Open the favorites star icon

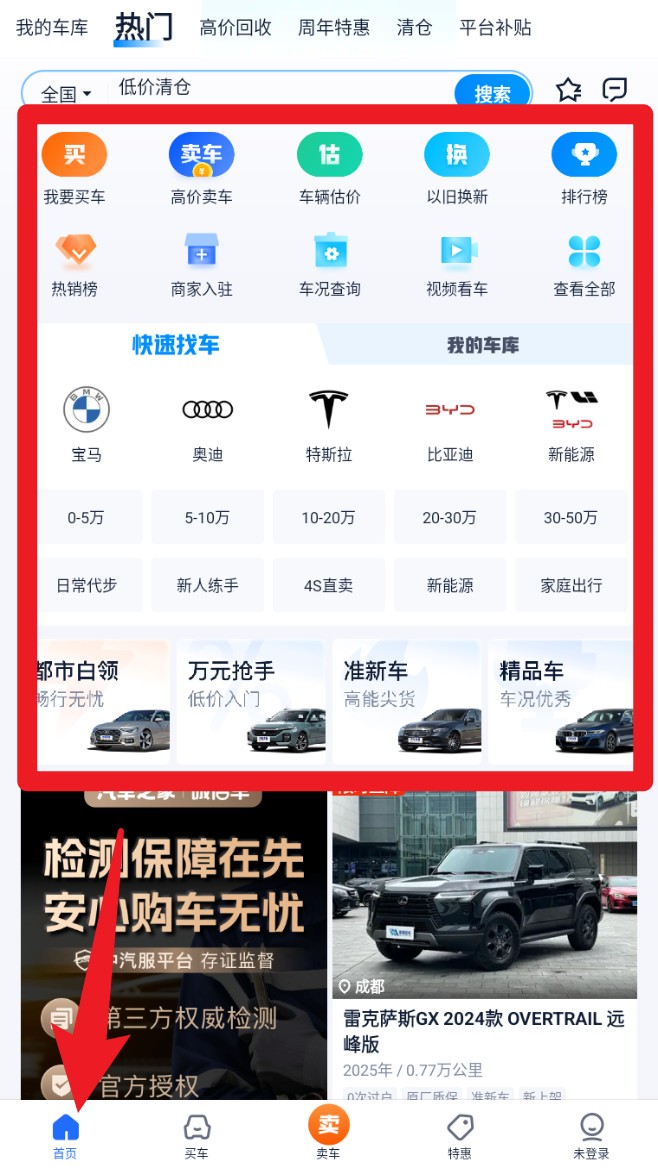[569, 90]
